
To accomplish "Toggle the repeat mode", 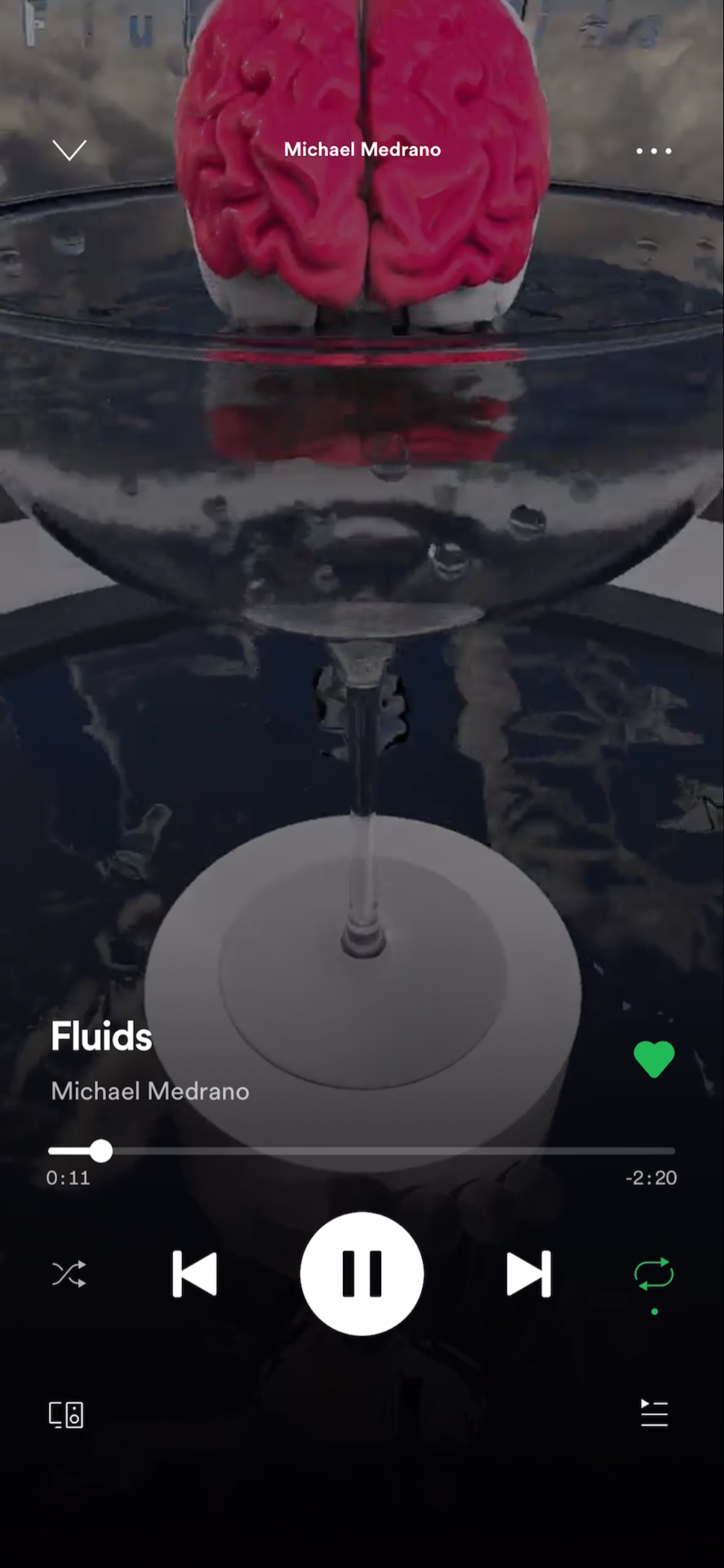I will 654,1274.
